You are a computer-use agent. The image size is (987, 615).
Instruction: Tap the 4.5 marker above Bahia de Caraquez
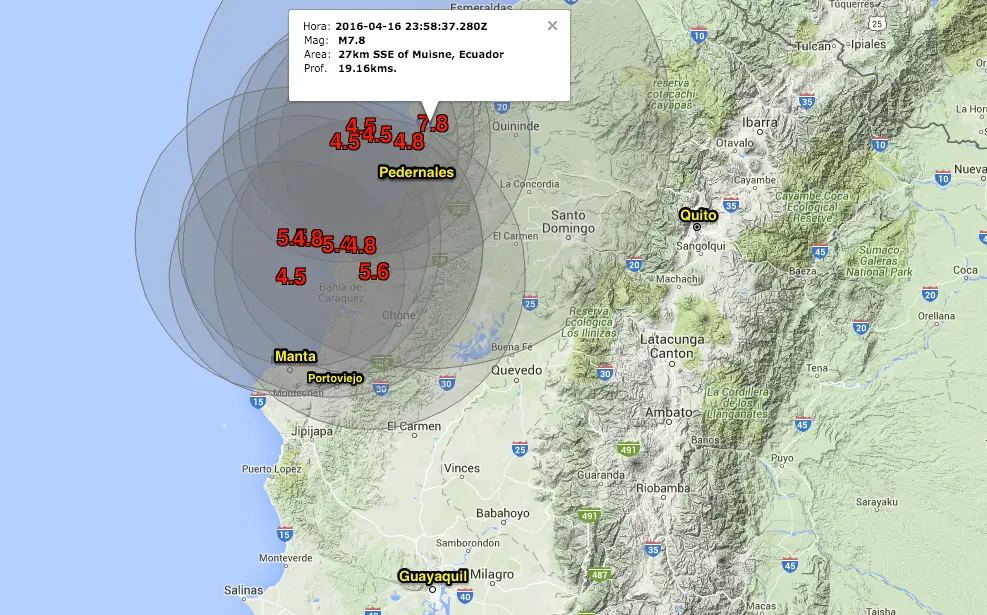point(291,277)
